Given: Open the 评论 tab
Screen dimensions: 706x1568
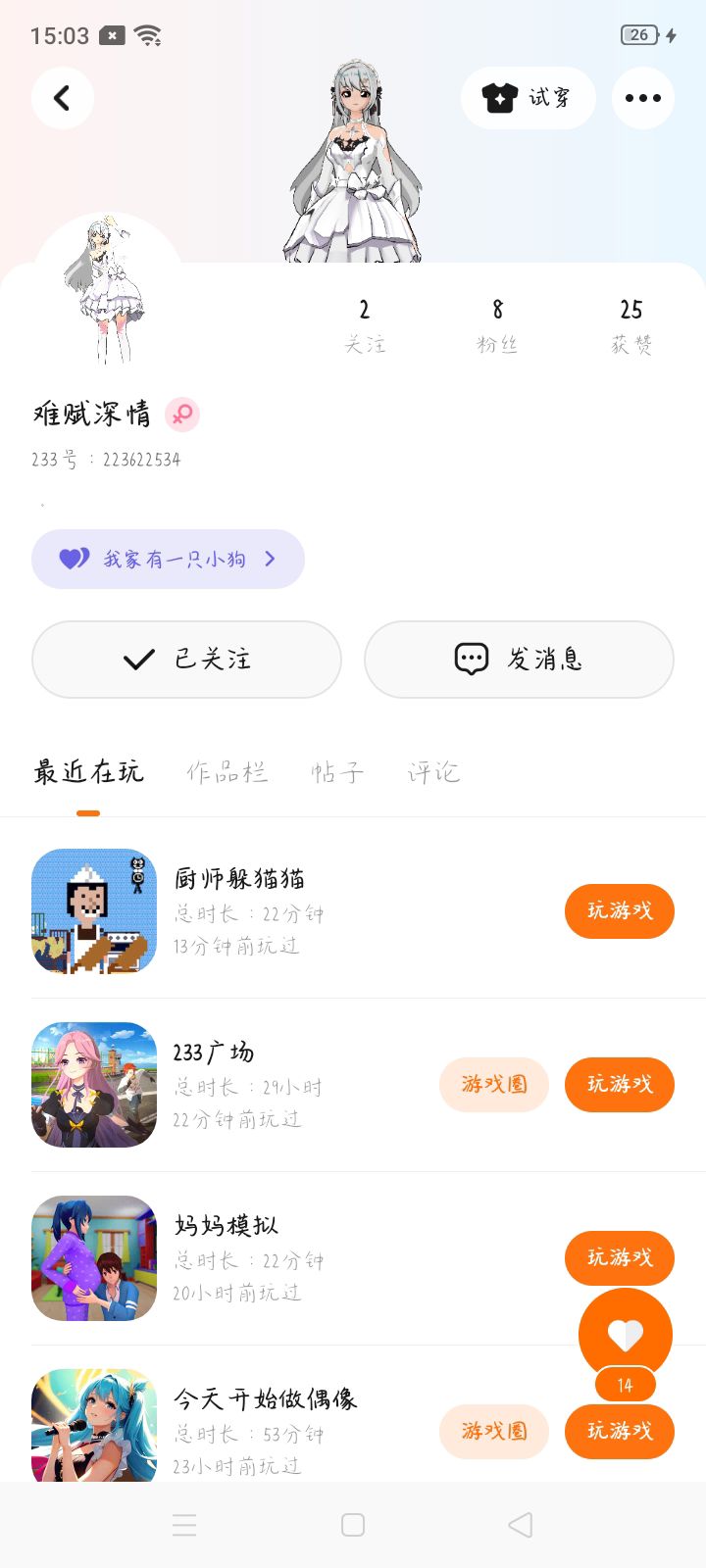Looking at the screenshot, I should (x=433, y=772).
